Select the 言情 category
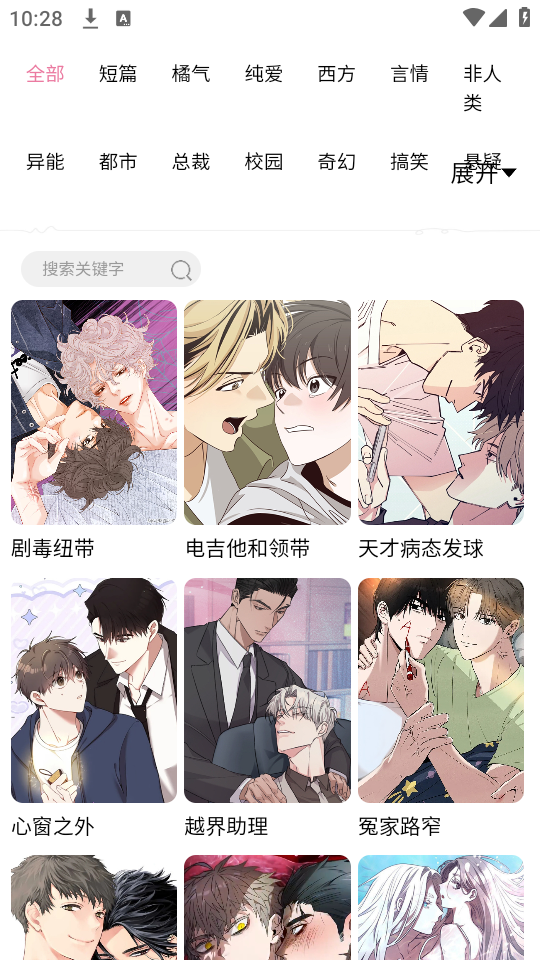 click(x=410, y=73)
